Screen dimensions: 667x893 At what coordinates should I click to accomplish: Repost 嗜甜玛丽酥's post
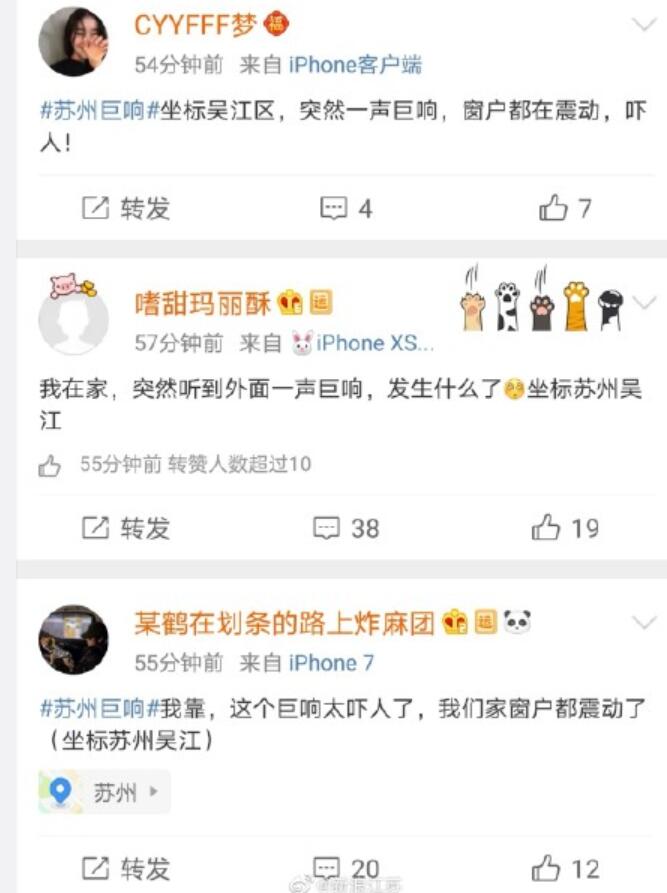click(x=125, y=528)
